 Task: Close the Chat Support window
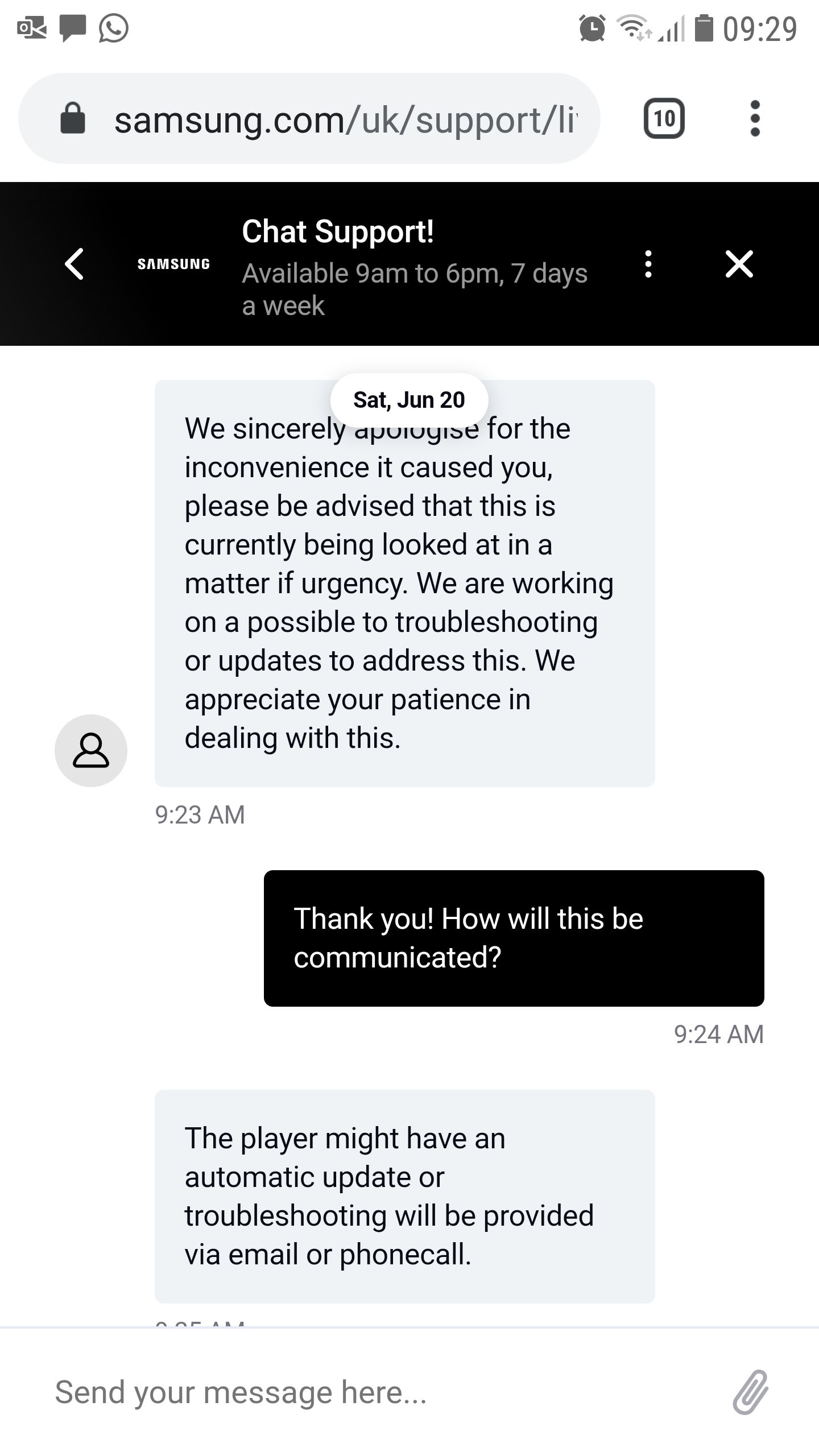(x=739, y=264)
